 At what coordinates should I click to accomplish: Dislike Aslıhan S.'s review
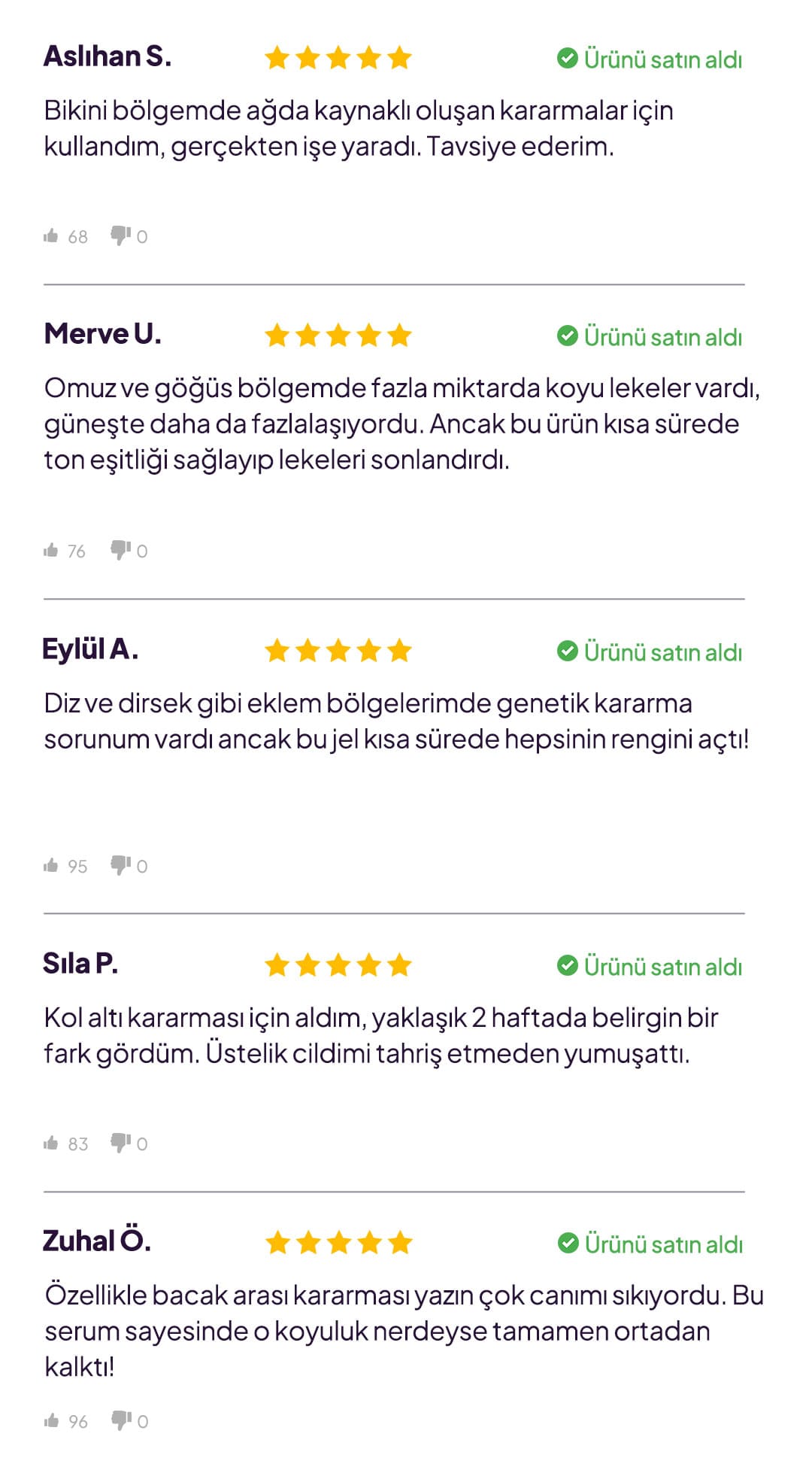(120, 236)
